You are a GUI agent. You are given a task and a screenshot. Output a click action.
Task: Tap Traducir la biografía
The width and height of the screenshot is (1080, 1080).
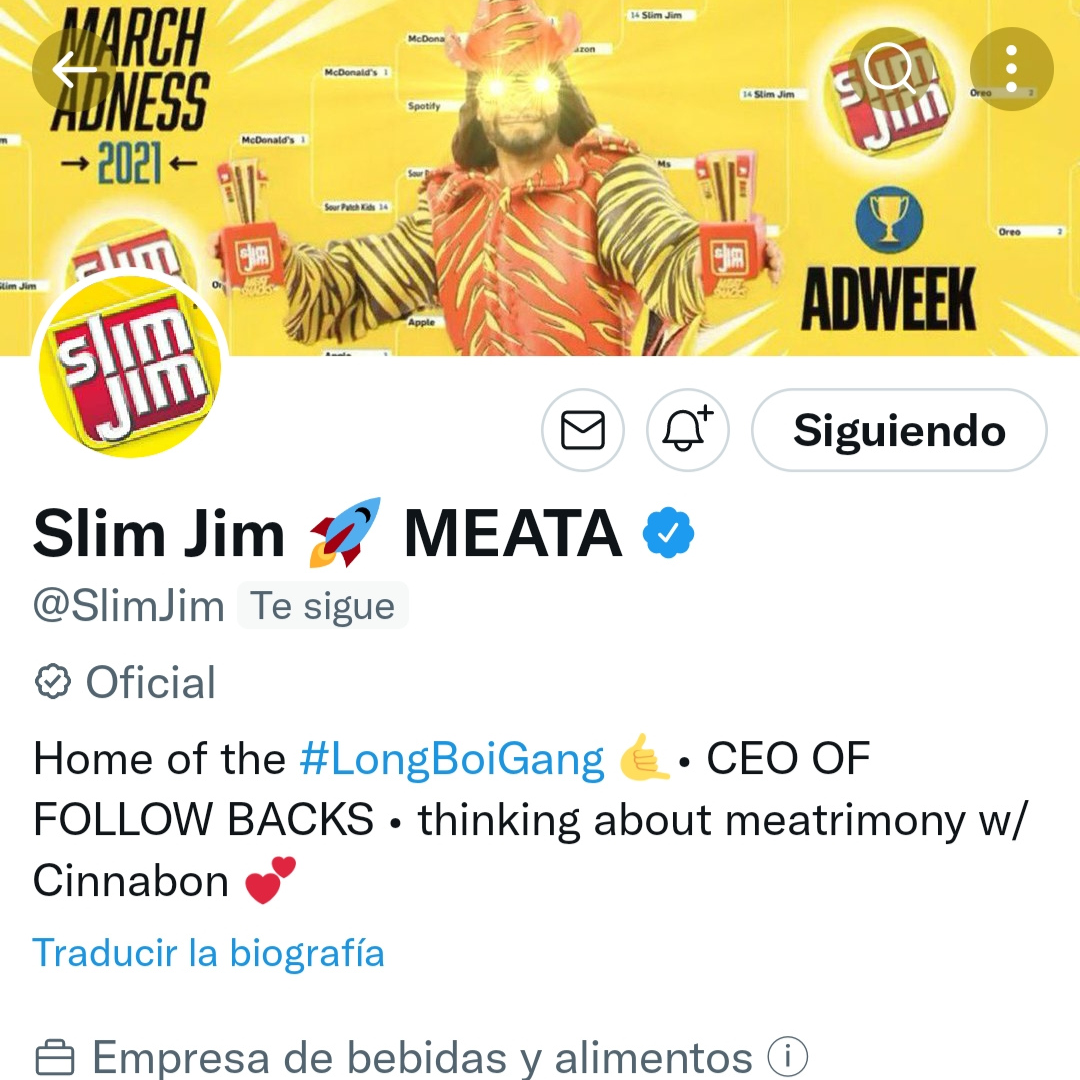[208, 952]
